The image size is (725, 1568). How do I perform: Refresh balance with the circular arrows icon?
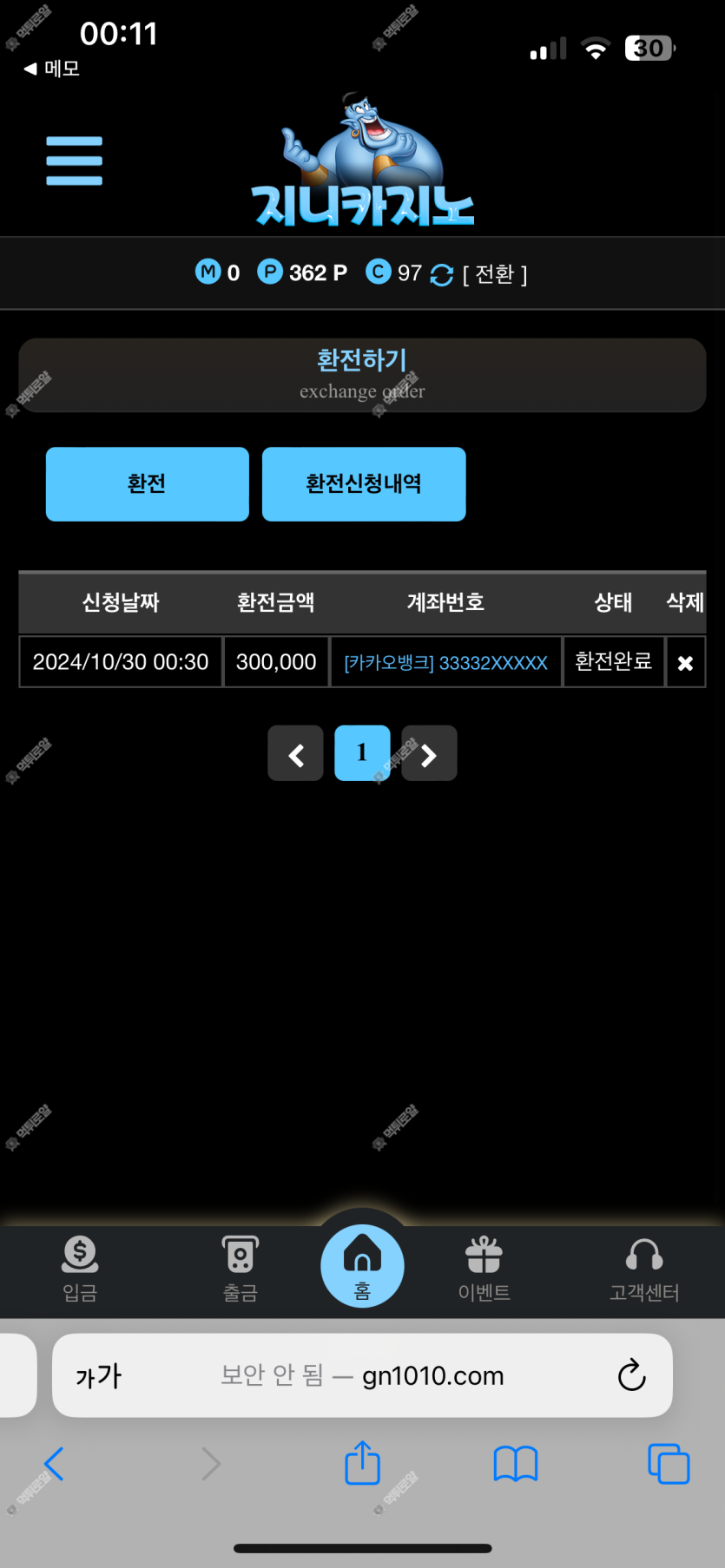tap(441, 275)
